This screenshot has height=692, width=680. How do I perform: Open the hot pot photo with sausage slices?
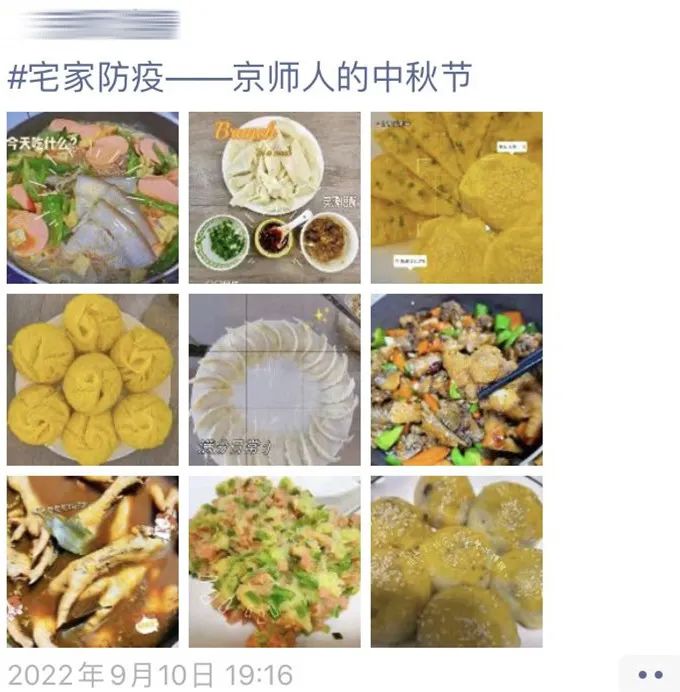[92, 197]
